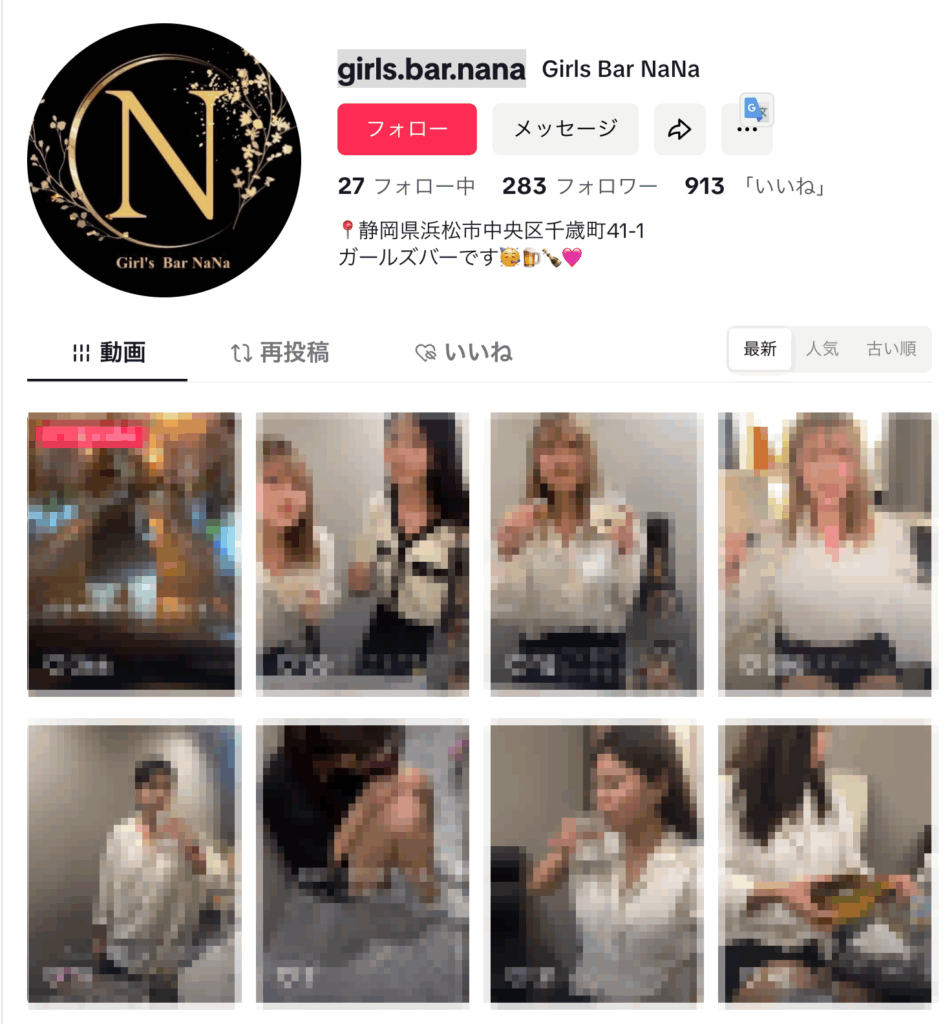The image size is (945, 1024).
Task: Switch to the 動画 tab
Action: click(109, 352)
